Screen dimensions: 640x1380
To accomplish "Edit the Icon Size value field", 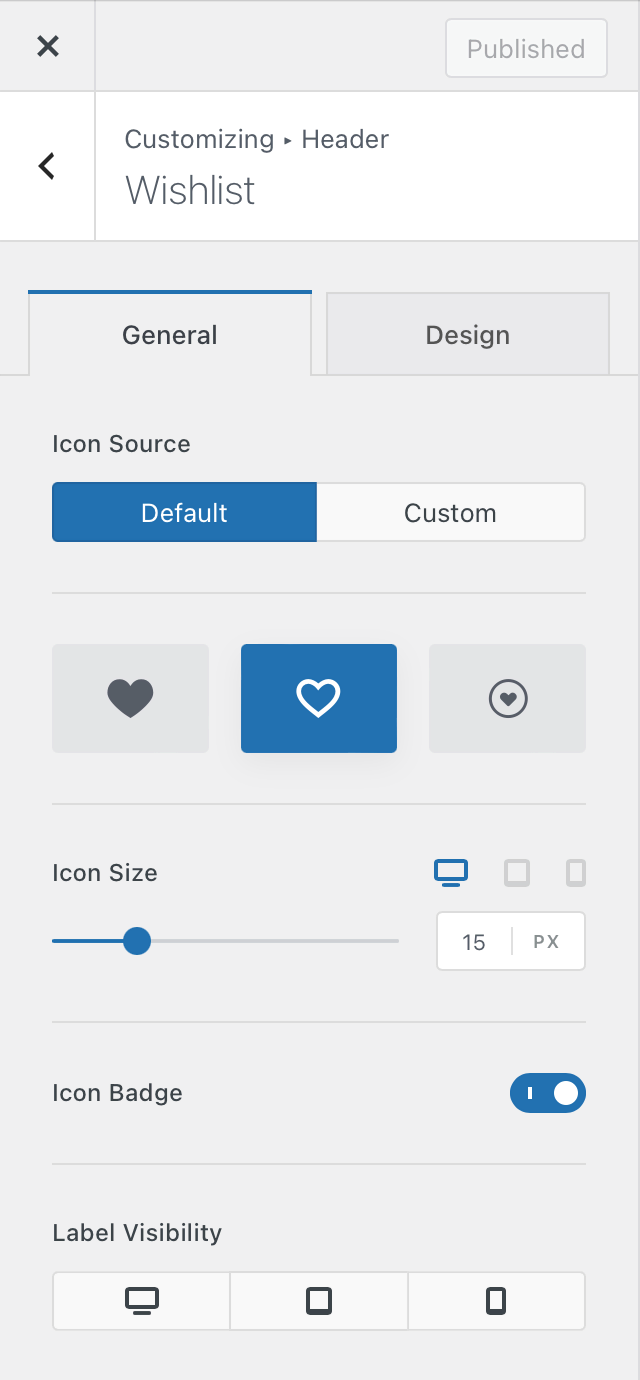I will point(474,942).
